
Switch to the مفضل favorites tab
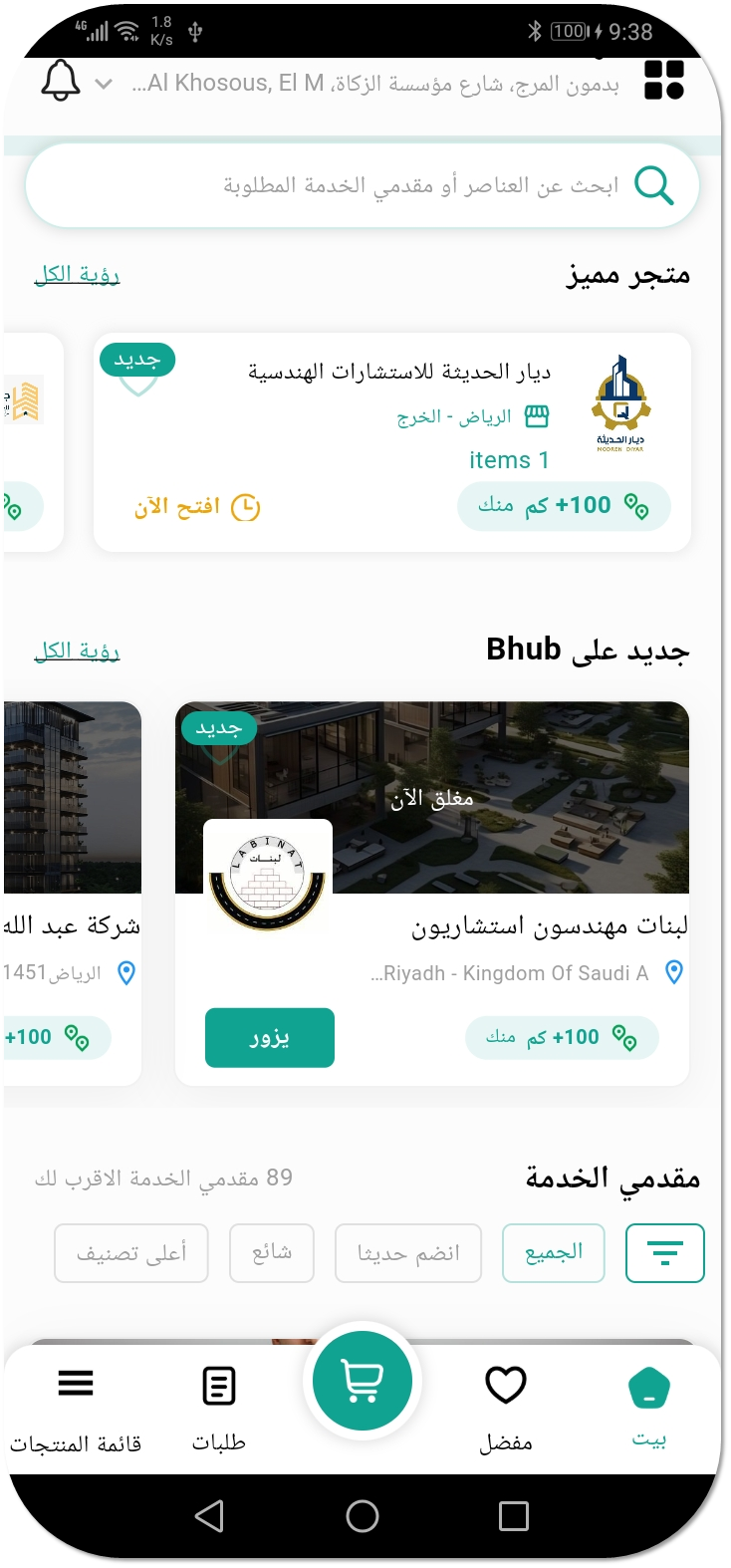click(x=506, y=1405)
